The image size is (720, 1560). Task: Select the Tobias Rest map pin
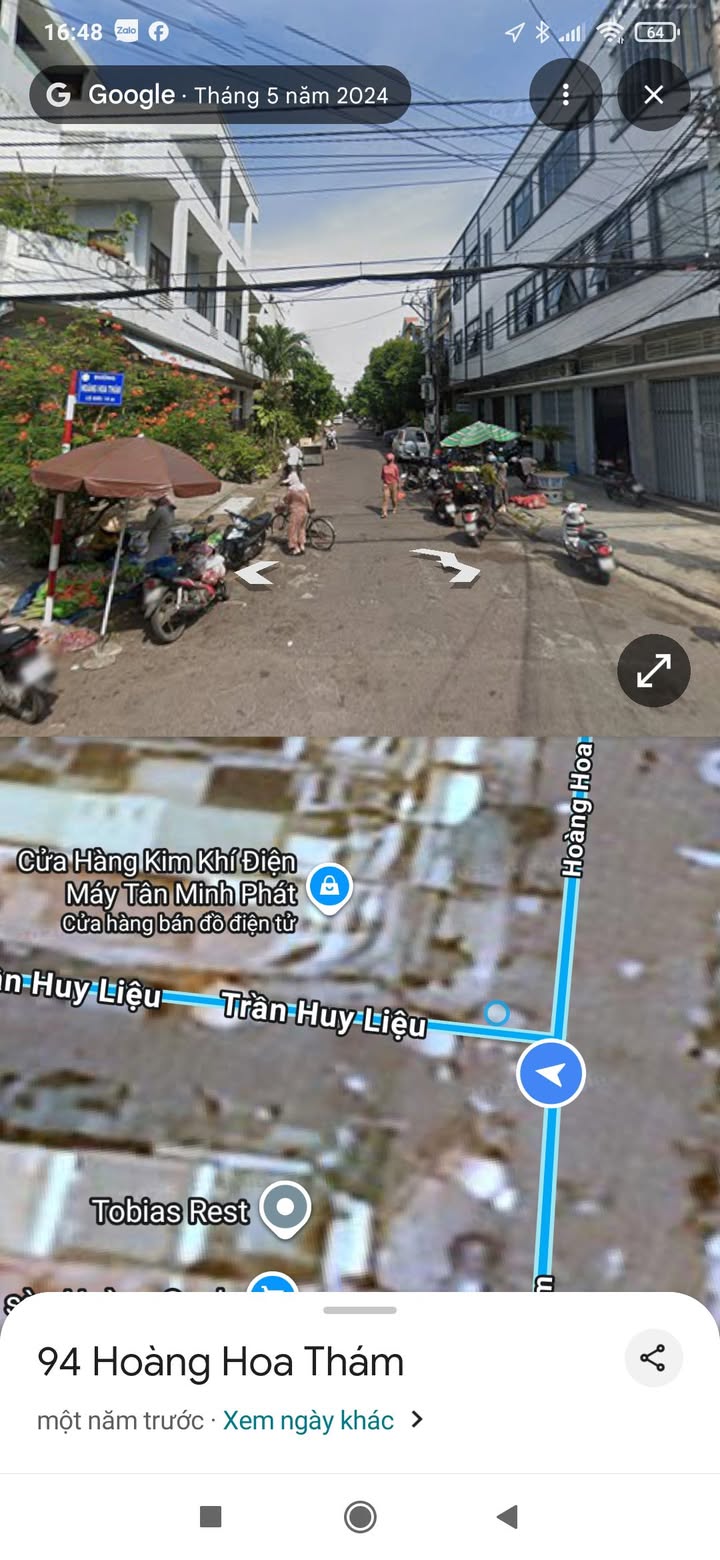(x=285, y=1210)
